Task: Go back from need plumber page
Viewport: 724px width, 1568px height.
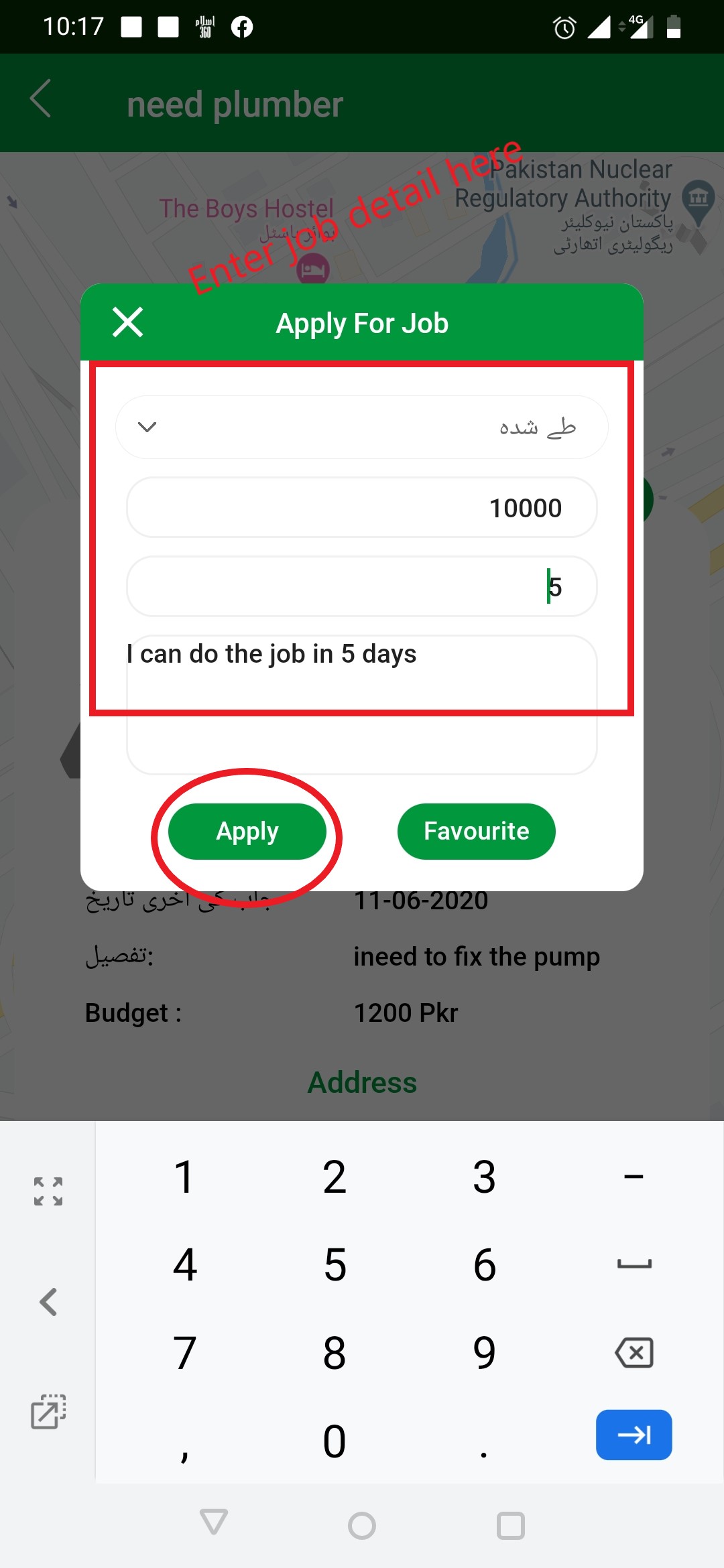Action: pyautogui.click(x=42, y=99)
